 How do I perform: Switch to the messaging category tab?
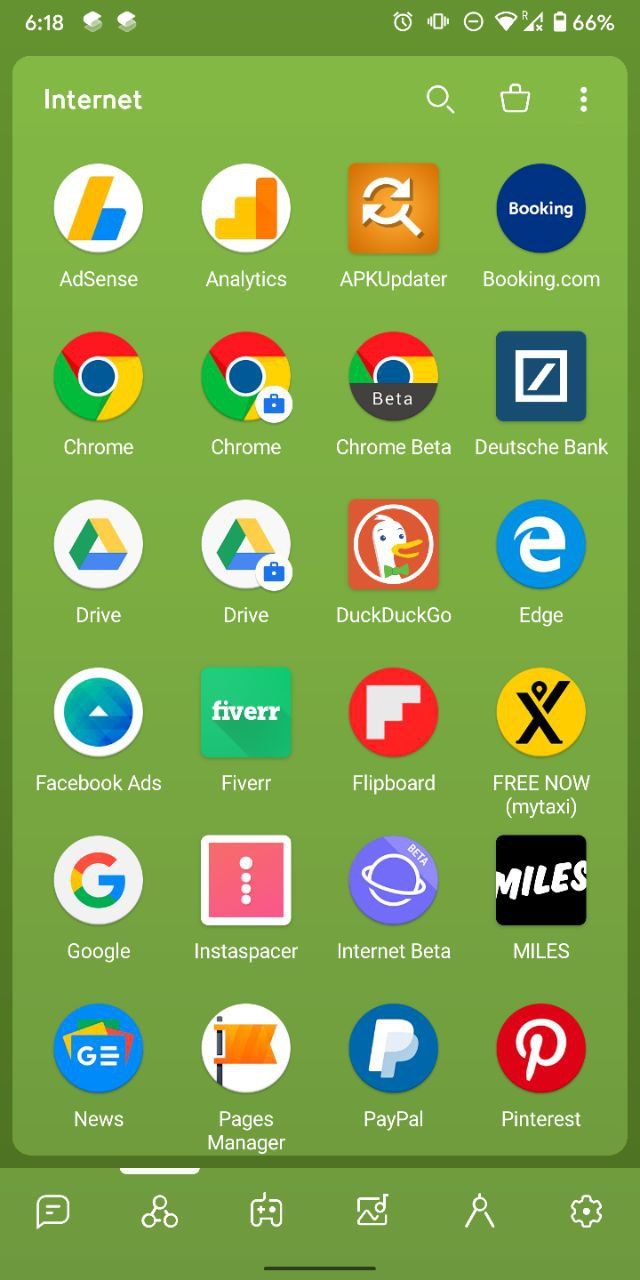click(x=52, y=1212)
